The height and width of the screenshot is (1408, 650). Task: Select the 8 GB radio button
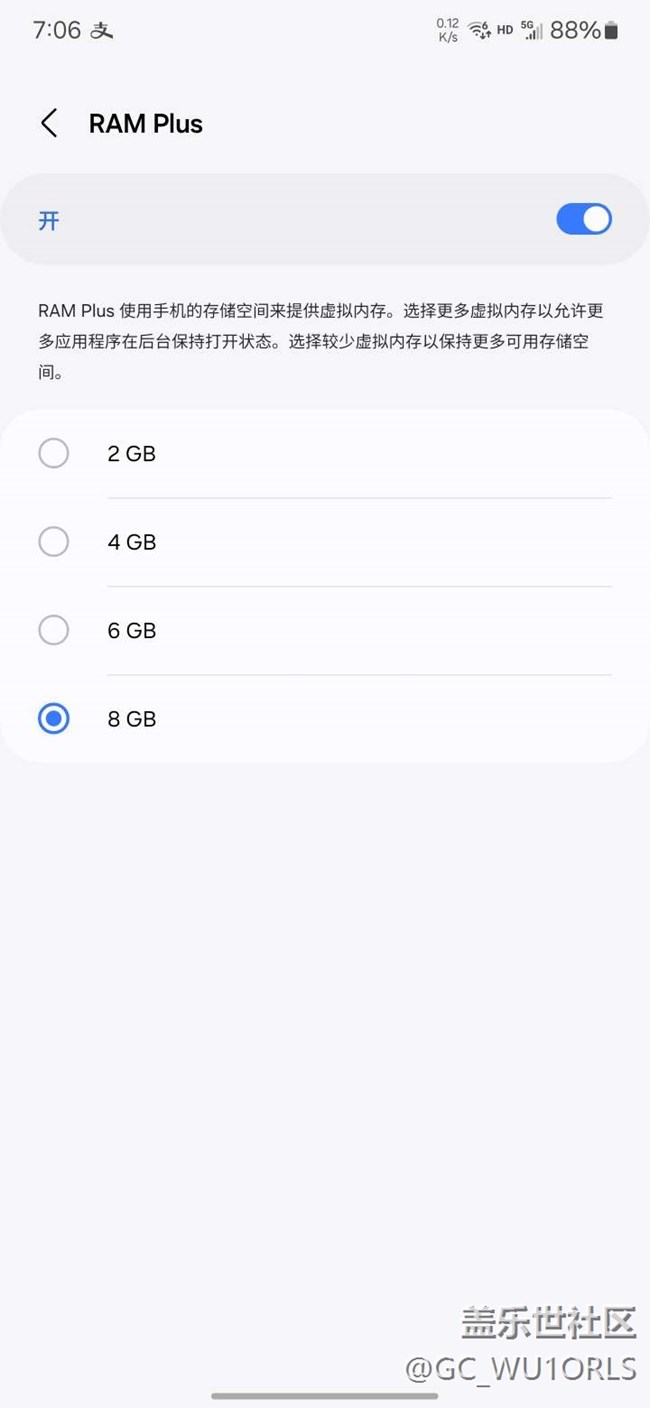point(54,719)
